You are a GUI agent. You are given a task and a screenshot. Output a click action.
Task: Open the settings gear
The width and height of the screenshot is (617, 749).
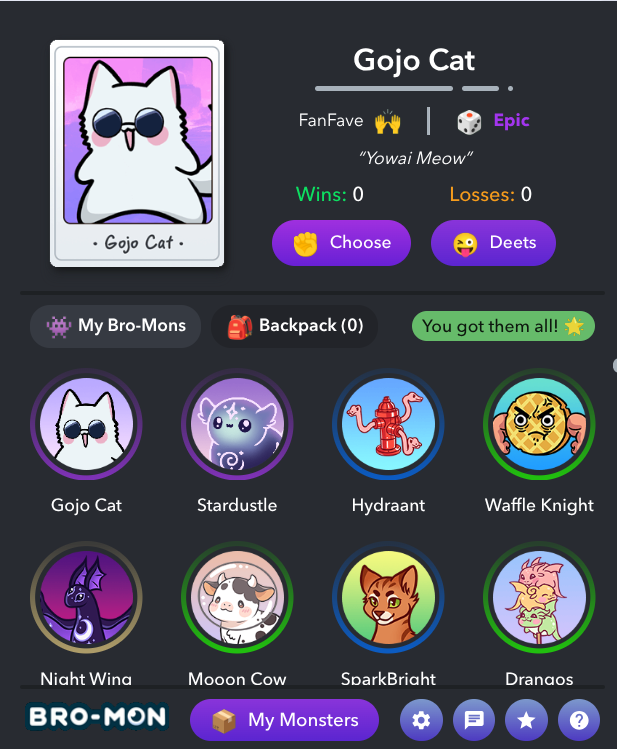coord(421,720)
